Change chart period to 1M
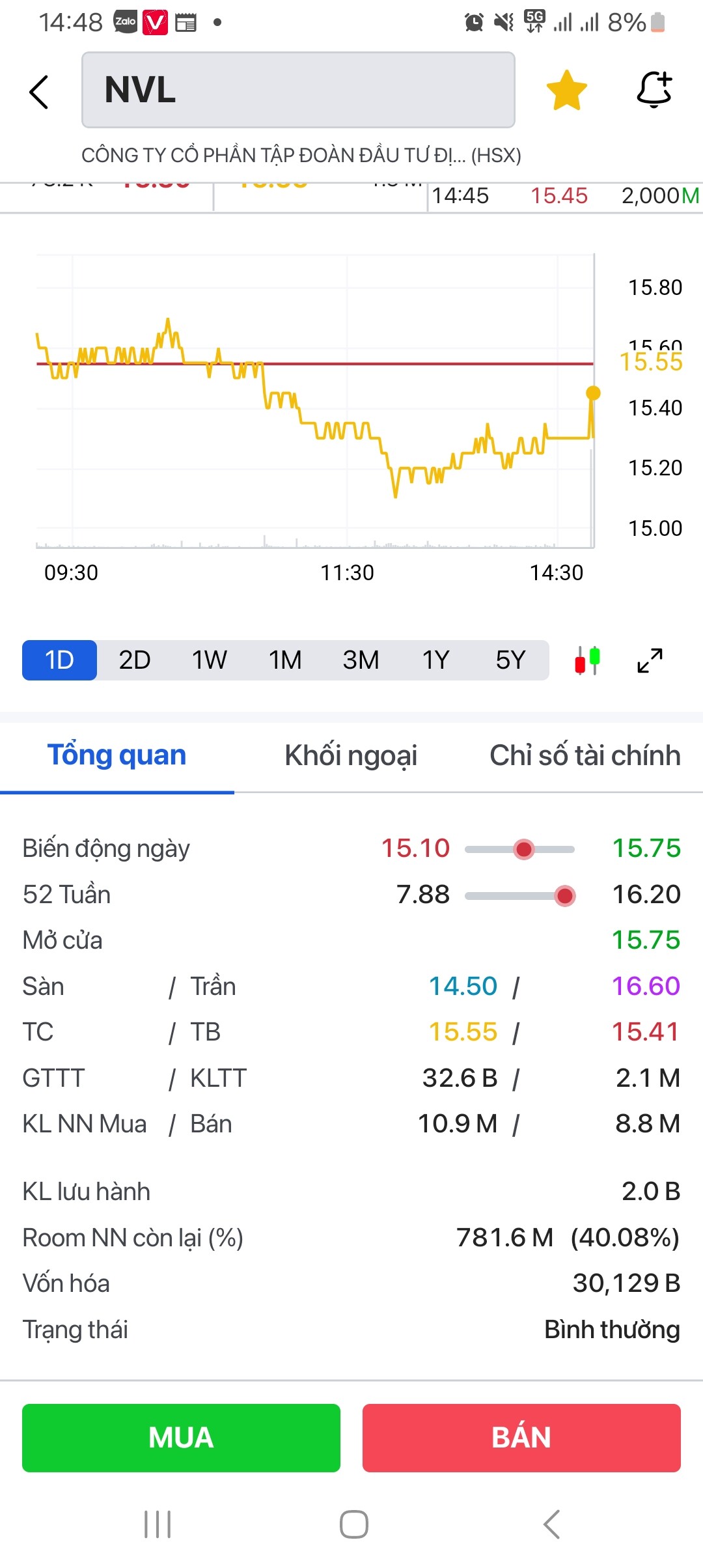 (x=285, y=660)
